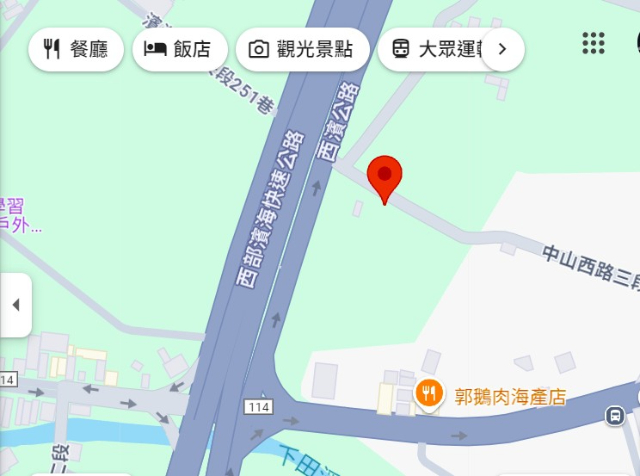Viewport: 640px width, 476px height.
Task: Choose the 觀光景點 attractions chip
Action: point(302,48)
